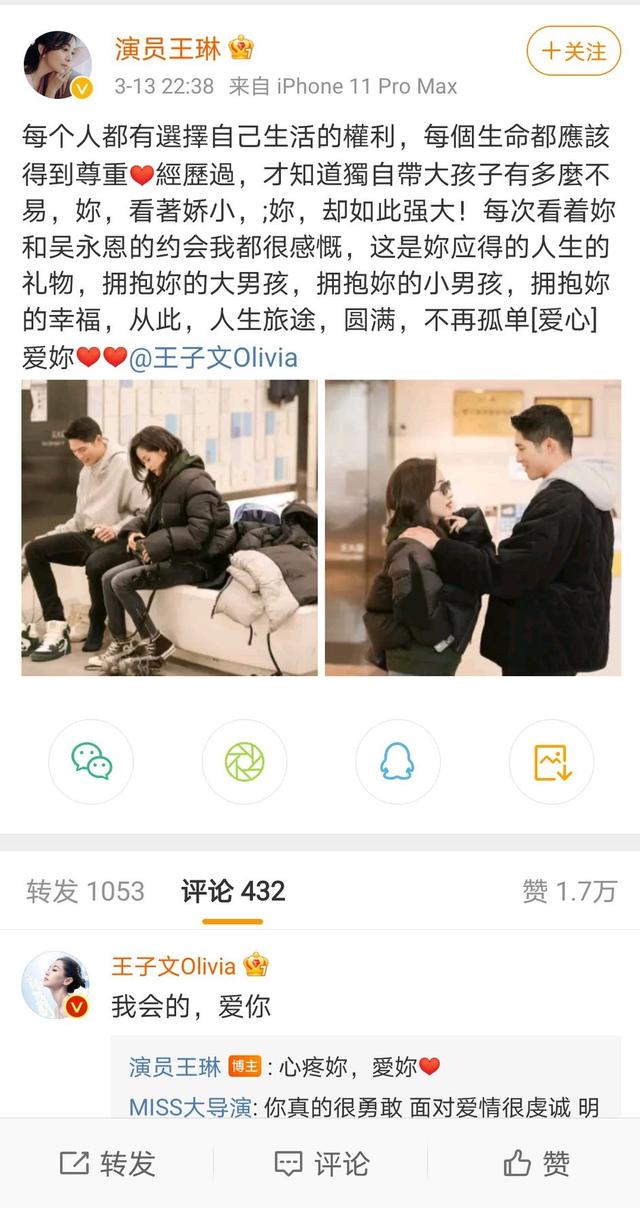Switch to the 评论 432 tab

click(x=233, y=891)
